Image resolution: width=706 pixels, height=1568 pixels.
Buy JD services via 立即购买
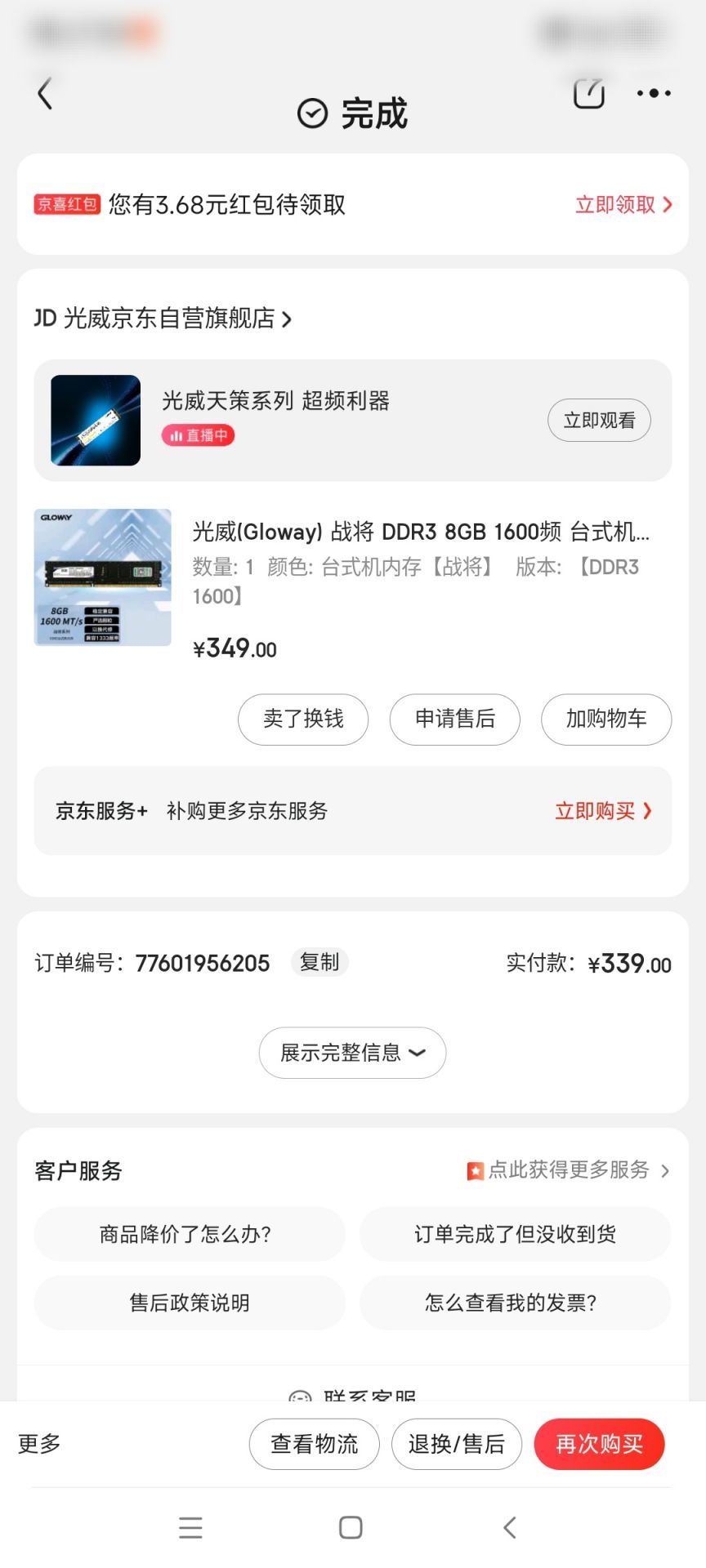[x=603, y=811]
